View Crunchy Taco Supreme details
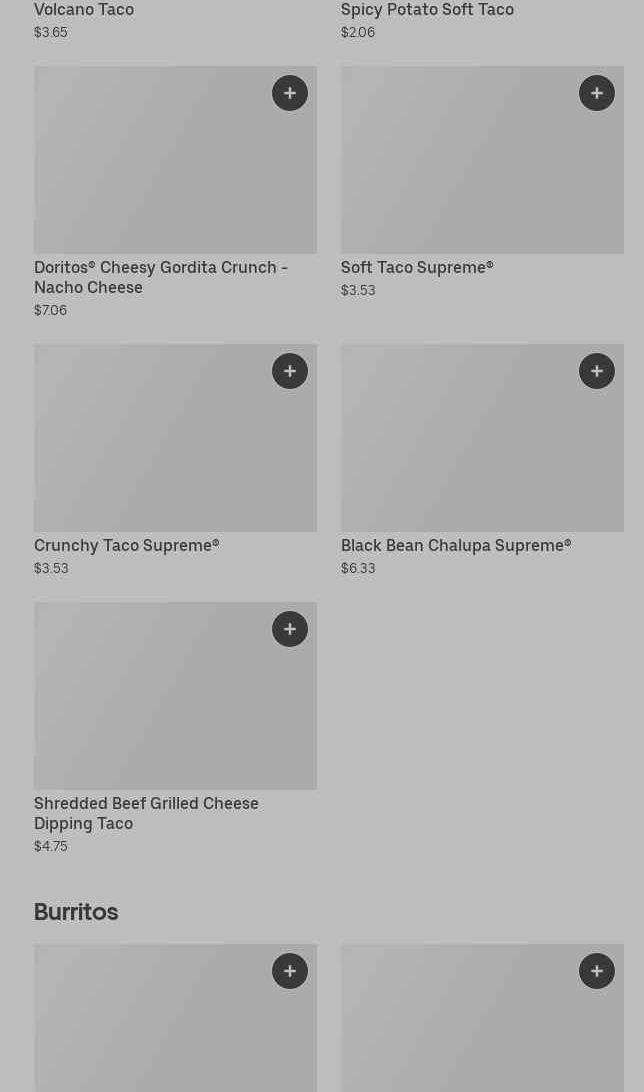 click(x=126, y=546)
